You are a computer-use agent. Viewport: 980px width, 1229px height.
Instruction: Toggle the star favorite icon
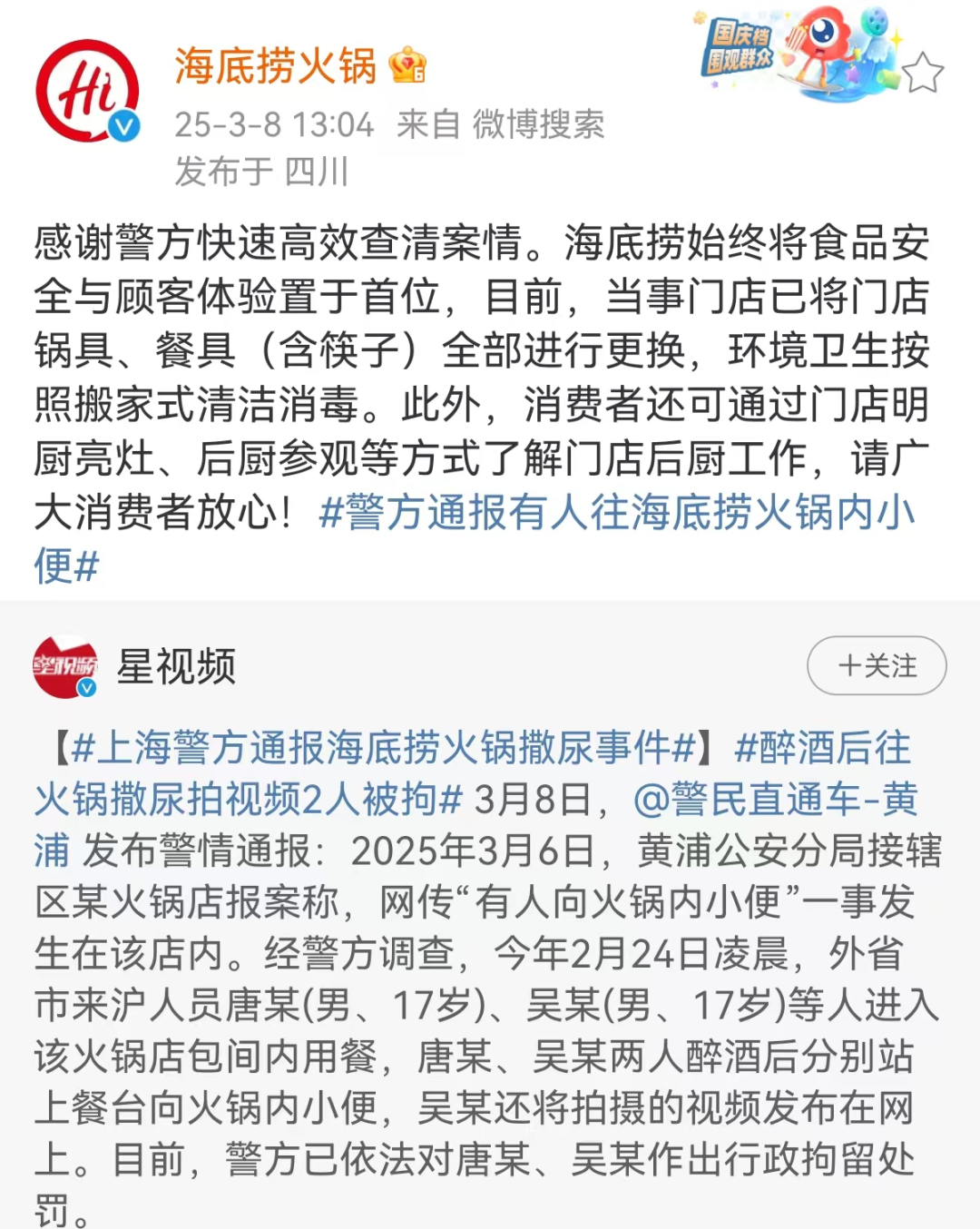point(922,77)
